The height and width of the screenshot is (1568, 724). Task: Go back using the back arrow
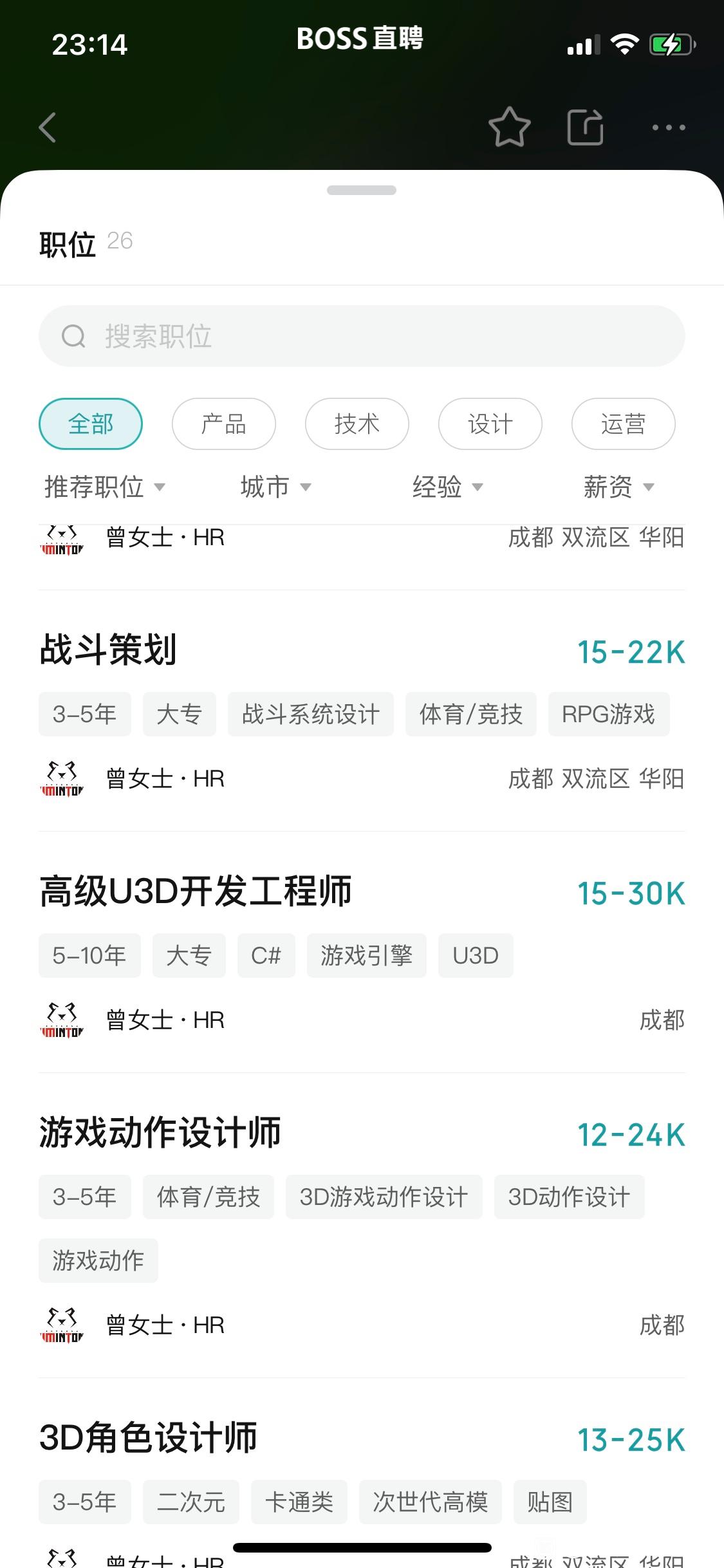[48, 127]
